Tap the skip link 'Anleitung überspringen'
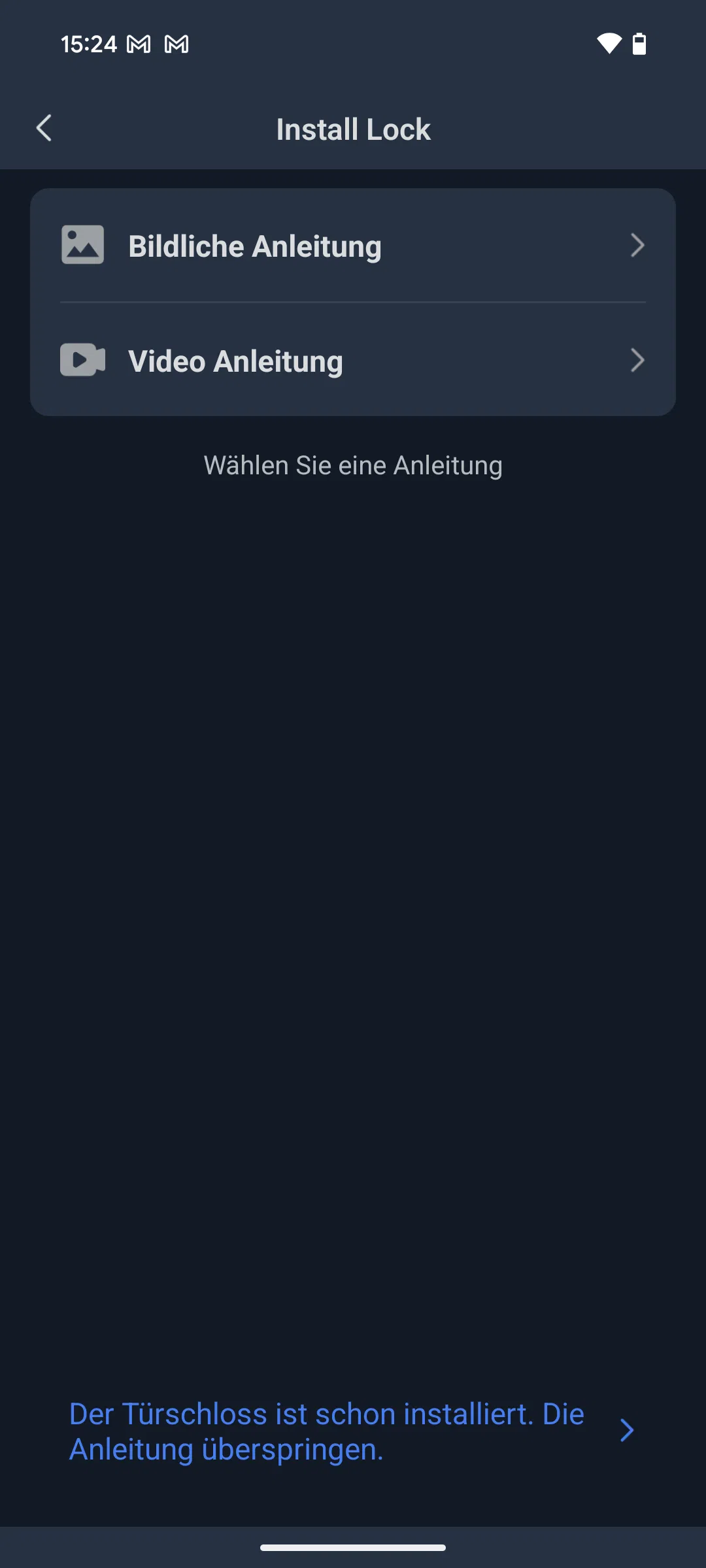Image resolution: width=706 pixels, height=1568 pixels. [226, 1449]
